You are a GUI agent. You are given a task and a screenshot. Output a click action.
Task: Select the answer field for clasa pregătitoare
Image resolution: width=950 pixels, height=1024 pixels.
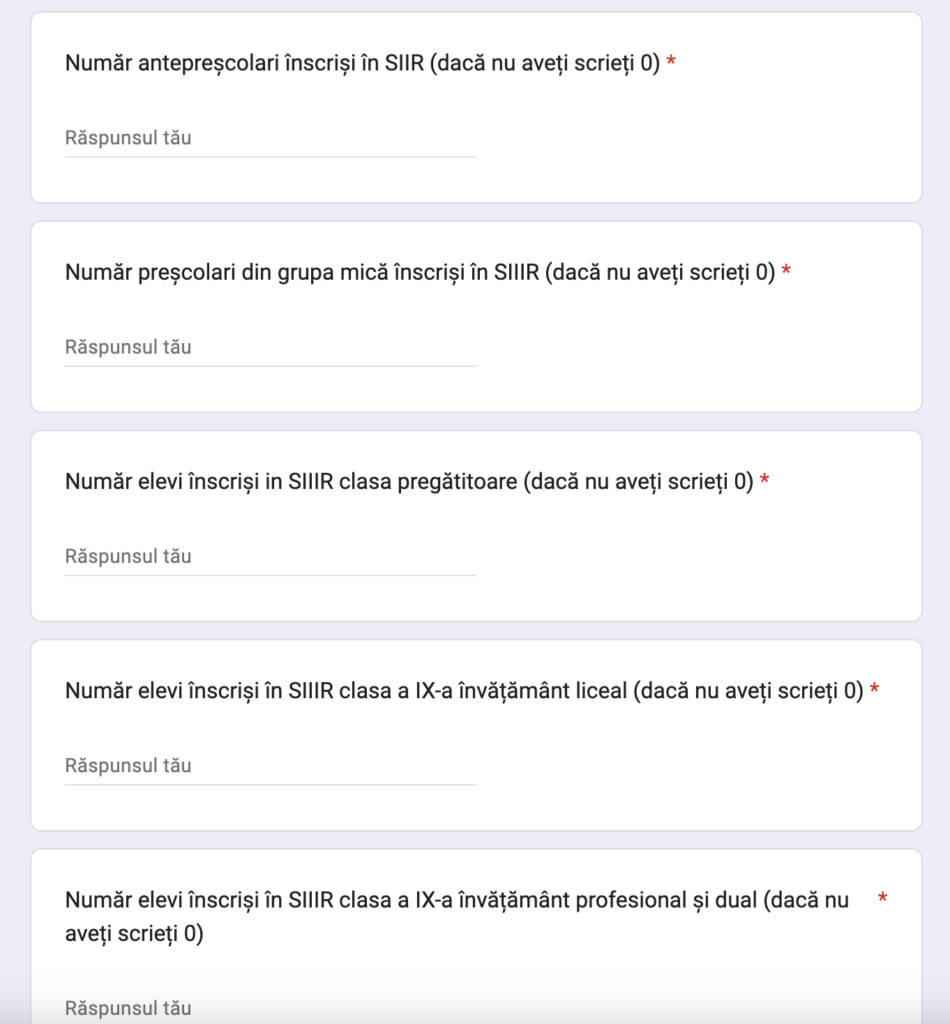pos(270,557)
